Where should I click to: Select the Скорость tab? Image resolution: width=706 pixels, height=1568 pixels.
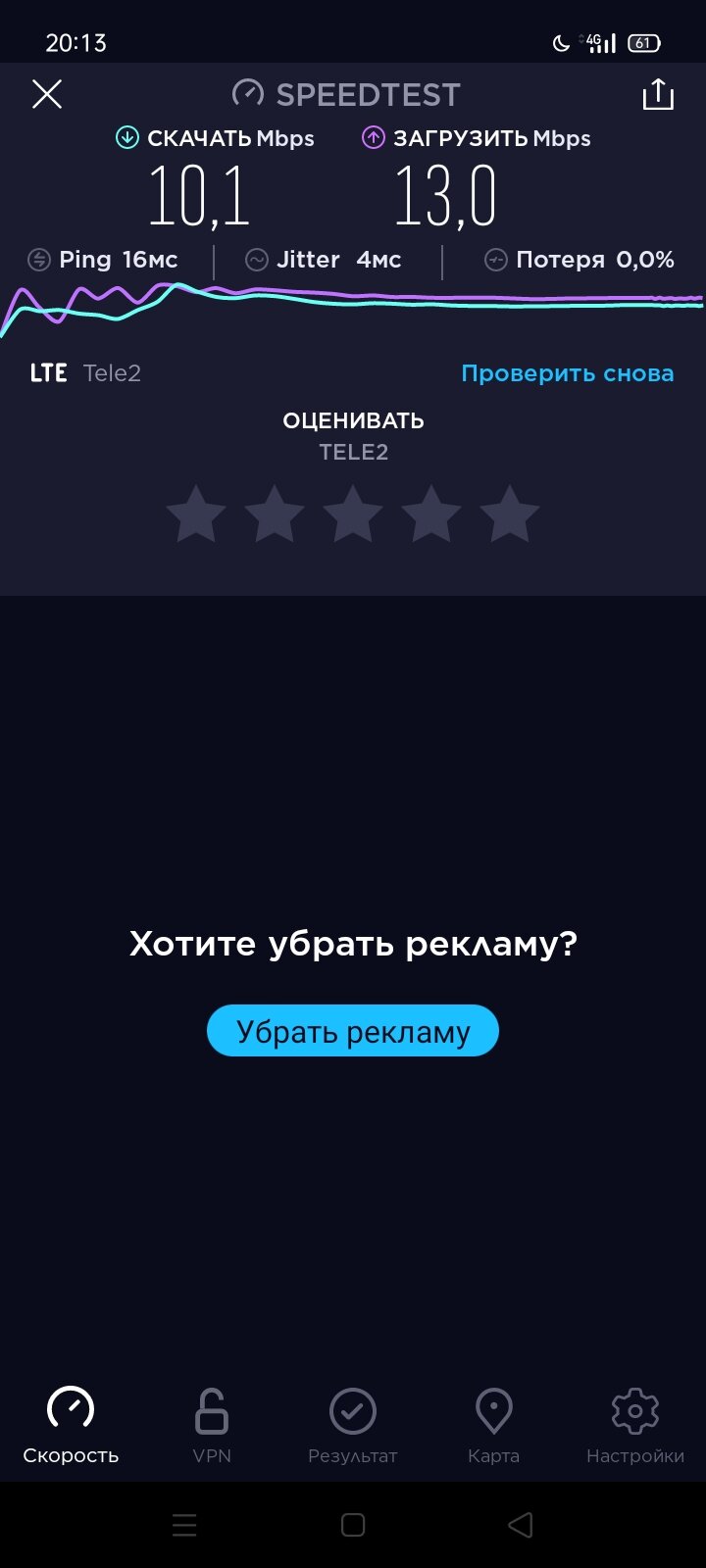click(x=71, y=1426)
